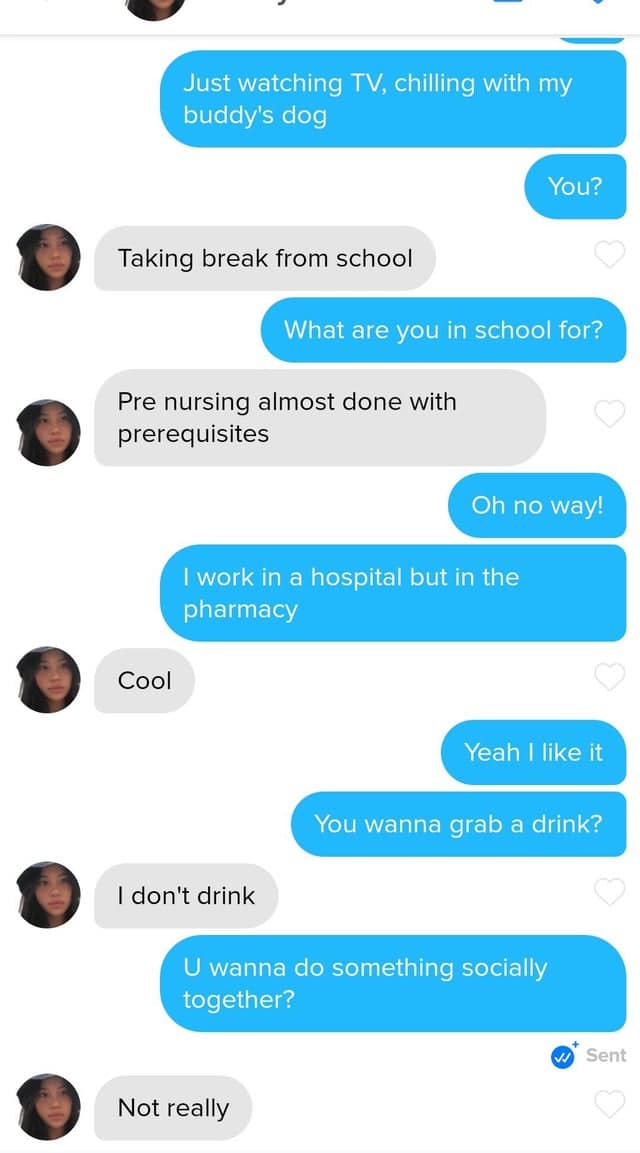
Task: Open profile photo beside 'Cool' message
Action: coord(49,680)
